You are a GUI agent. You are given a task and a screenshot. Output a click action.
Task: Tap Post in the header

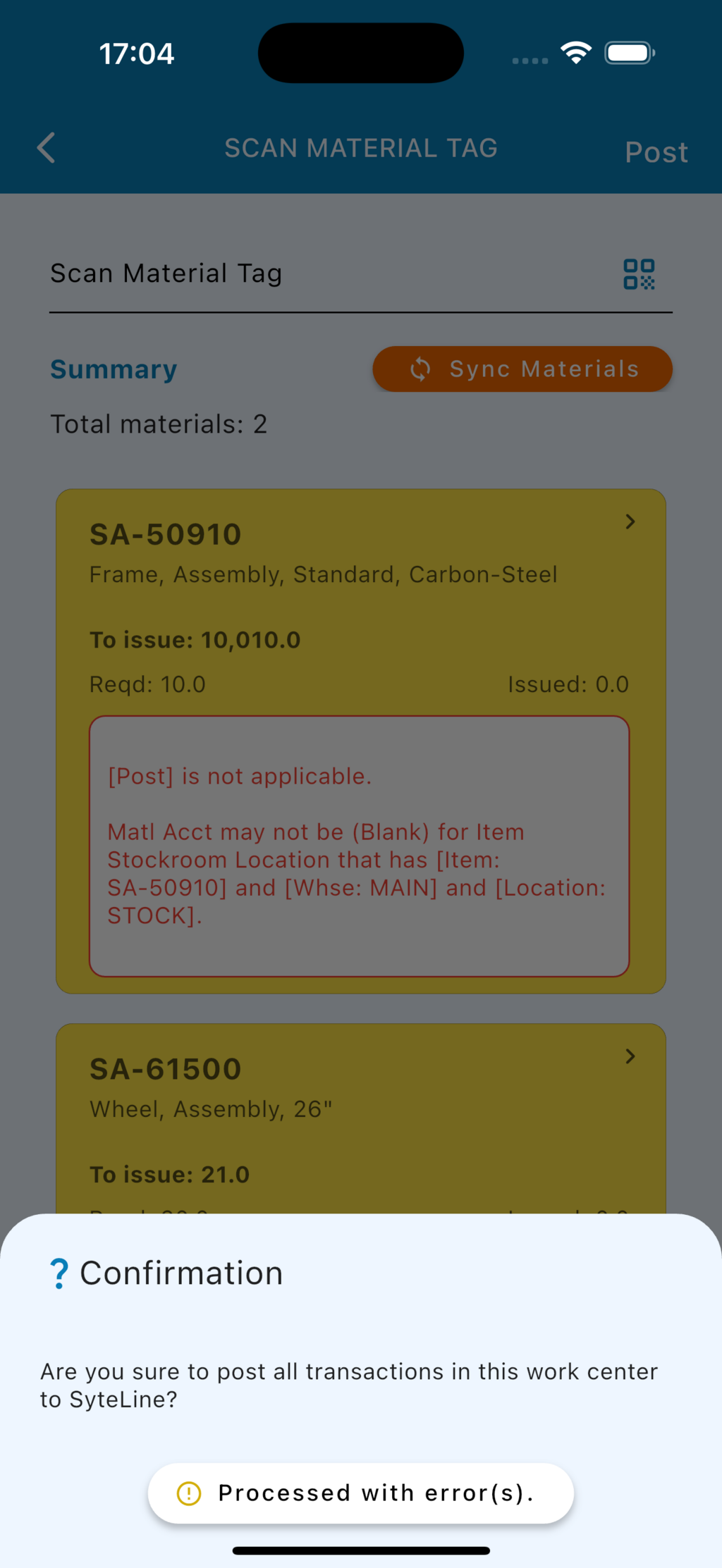pos(656,152)
